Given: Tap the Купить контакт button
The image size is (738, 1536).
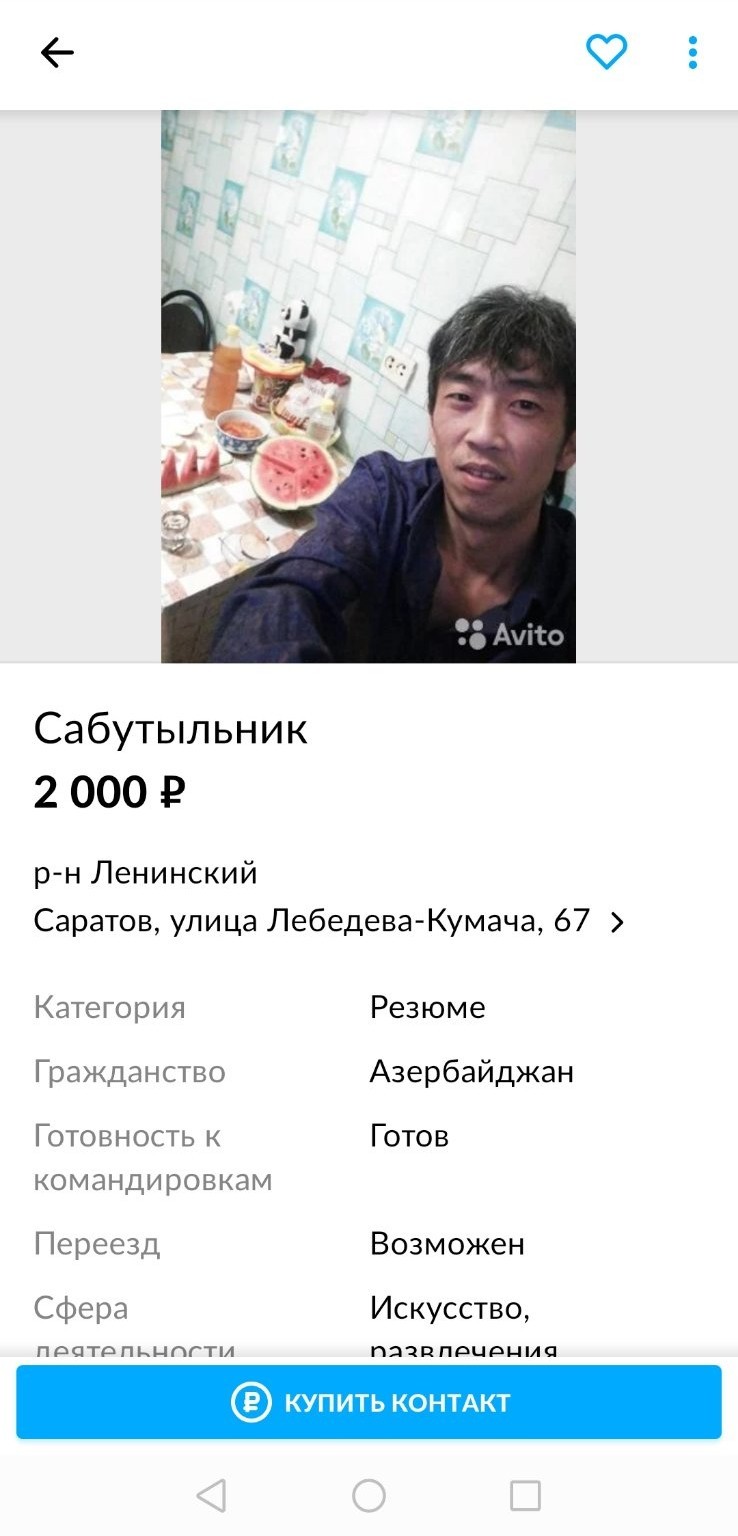Looking at the screenshot, I should [369, 1402].
